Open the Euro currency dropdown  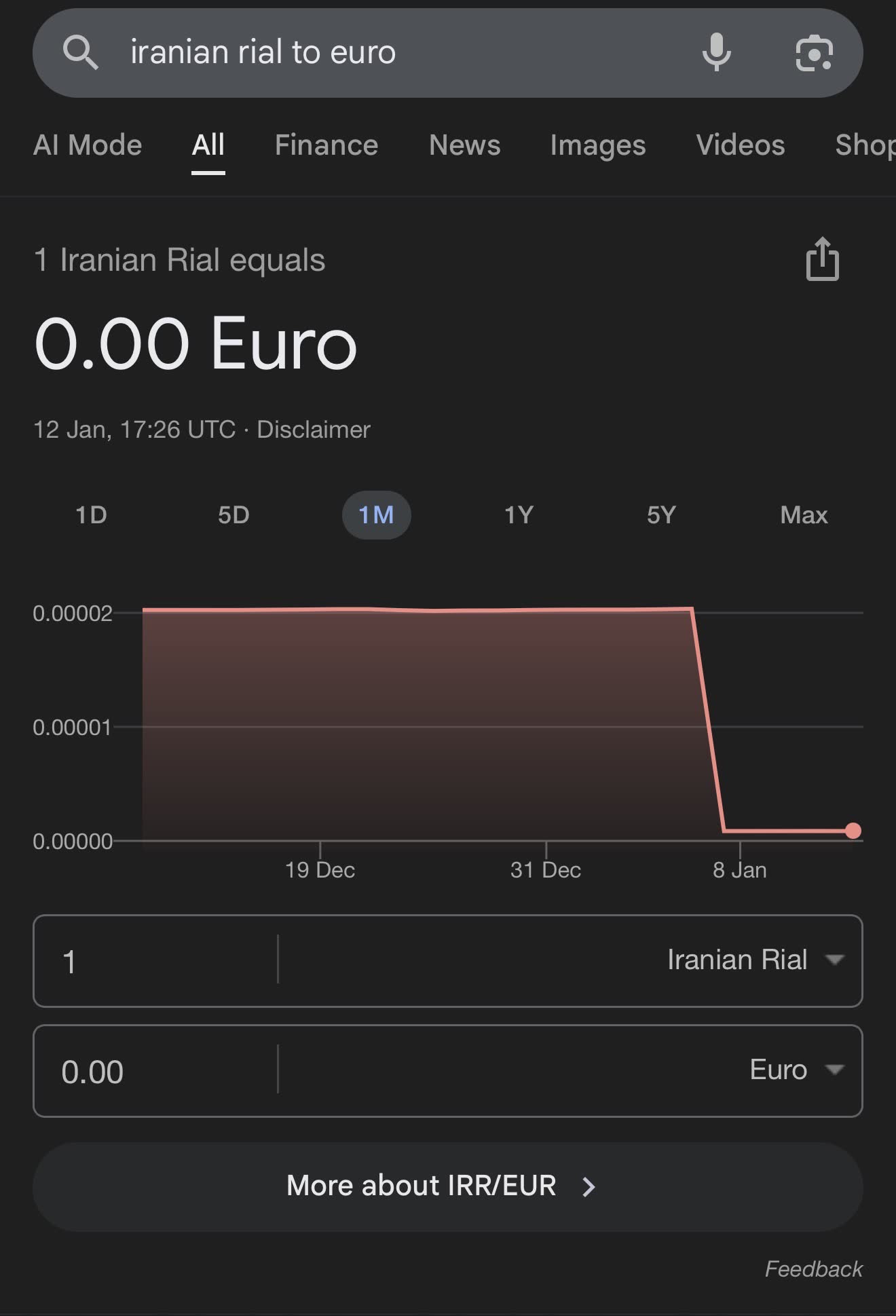(x=794, y=1070)
